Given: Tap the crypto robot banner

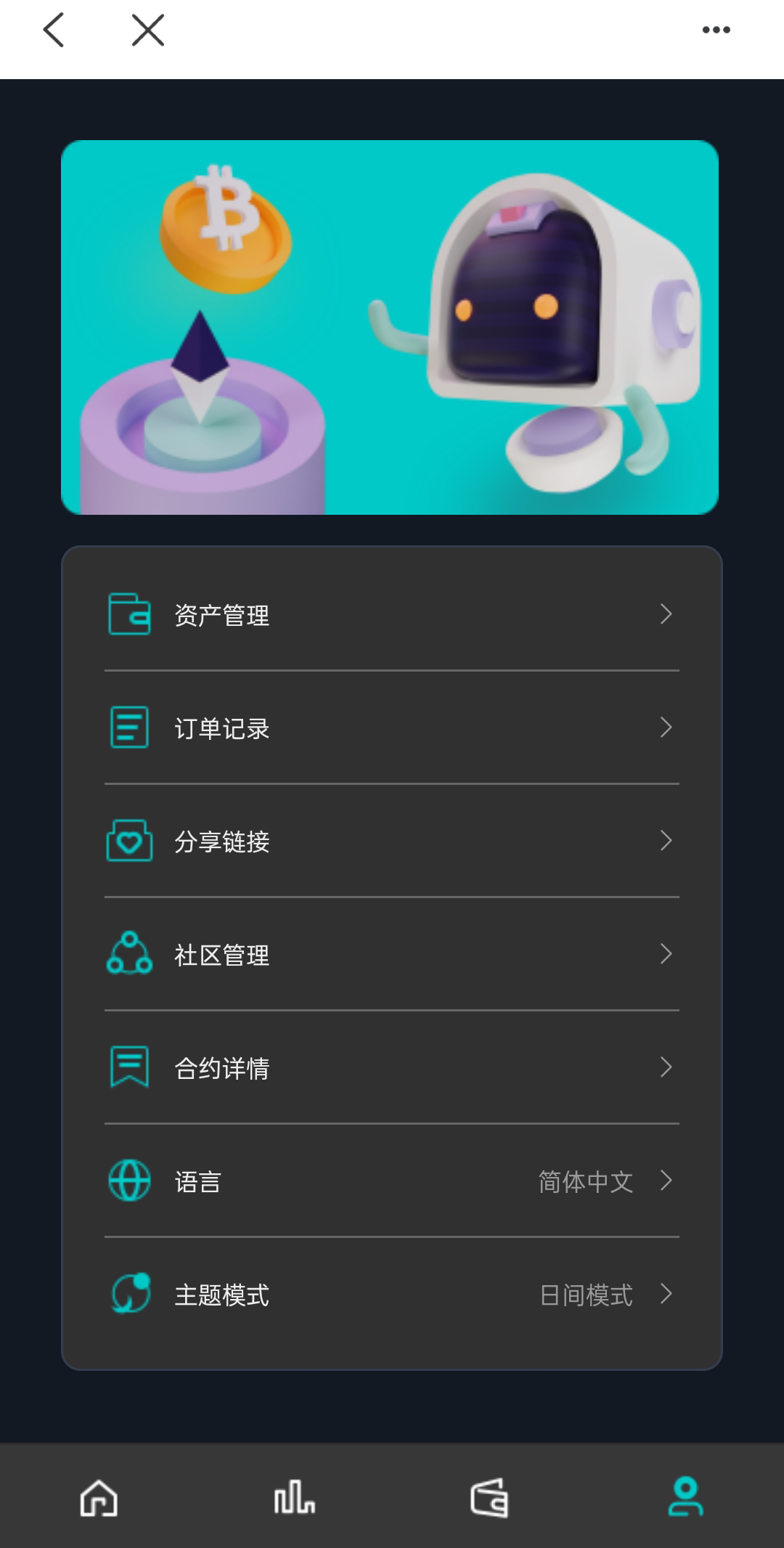Looking at the screenshot, I should pos(390,327).
